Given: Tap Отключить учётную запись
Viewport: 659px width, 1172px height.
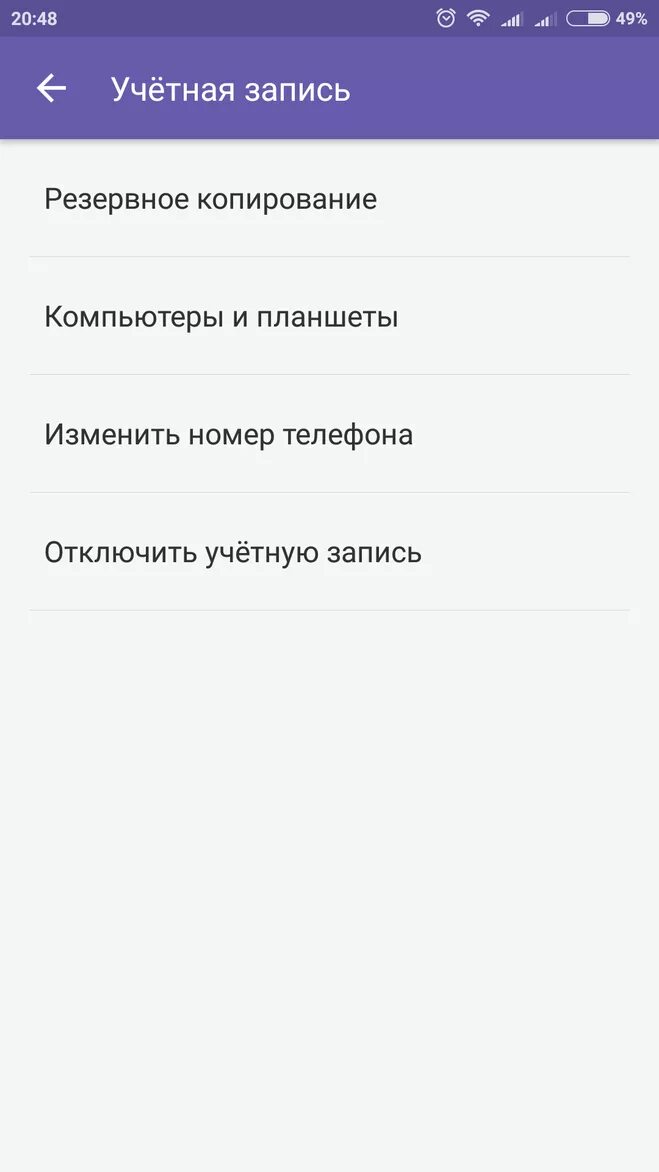Looking at the screenshot, I should click(232, 553).
